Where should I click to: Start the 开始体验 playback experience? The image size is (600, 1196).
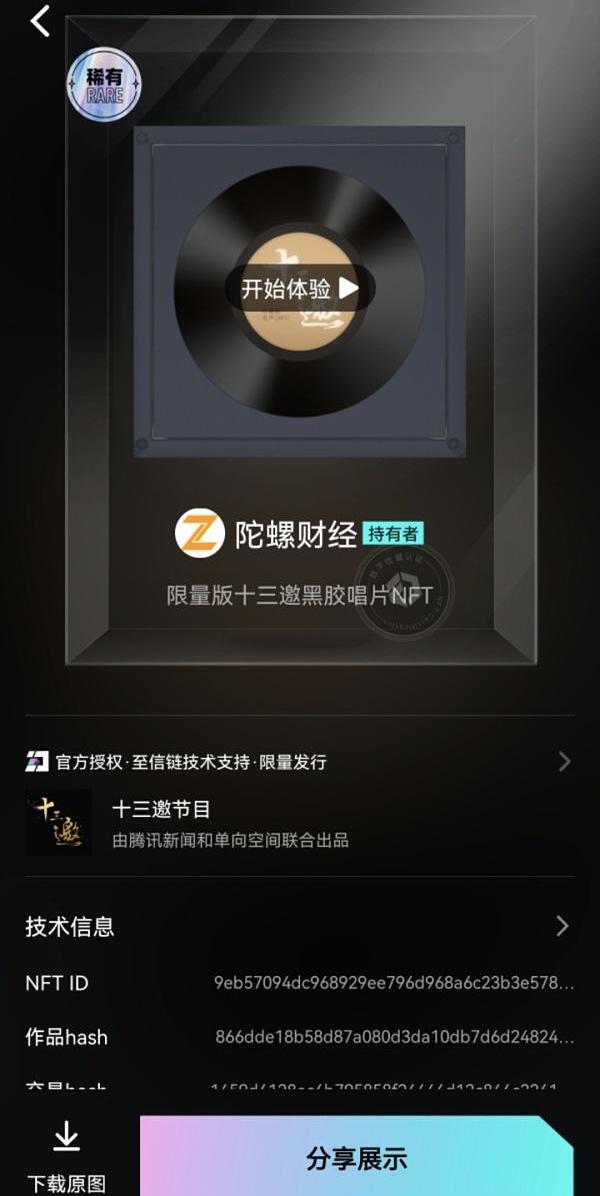299,288
